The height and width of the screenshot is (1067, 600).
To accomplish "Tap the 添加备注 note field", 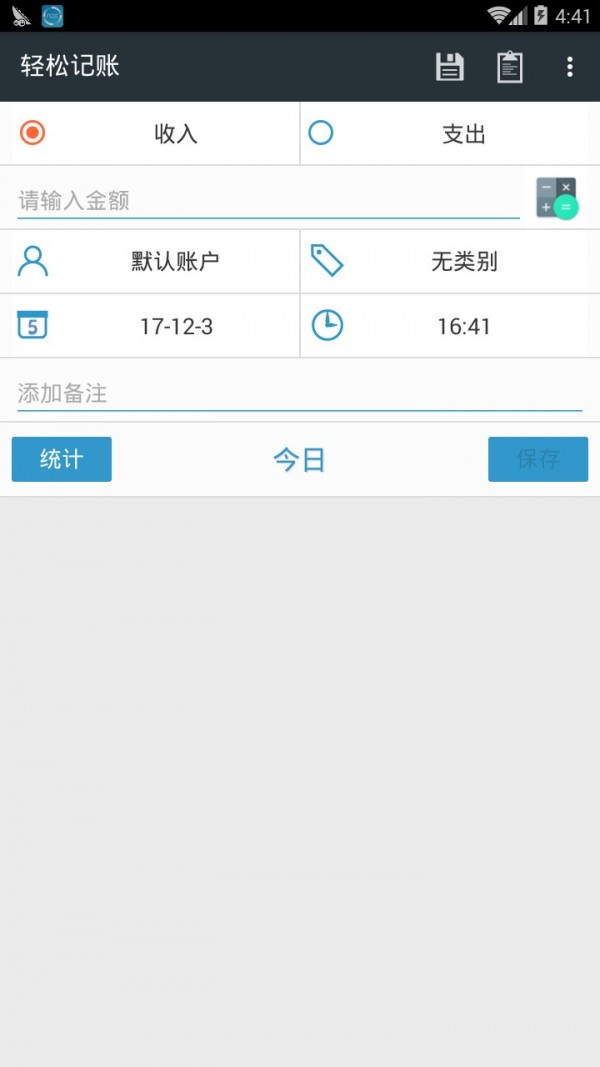I will (x=299, y=393).
